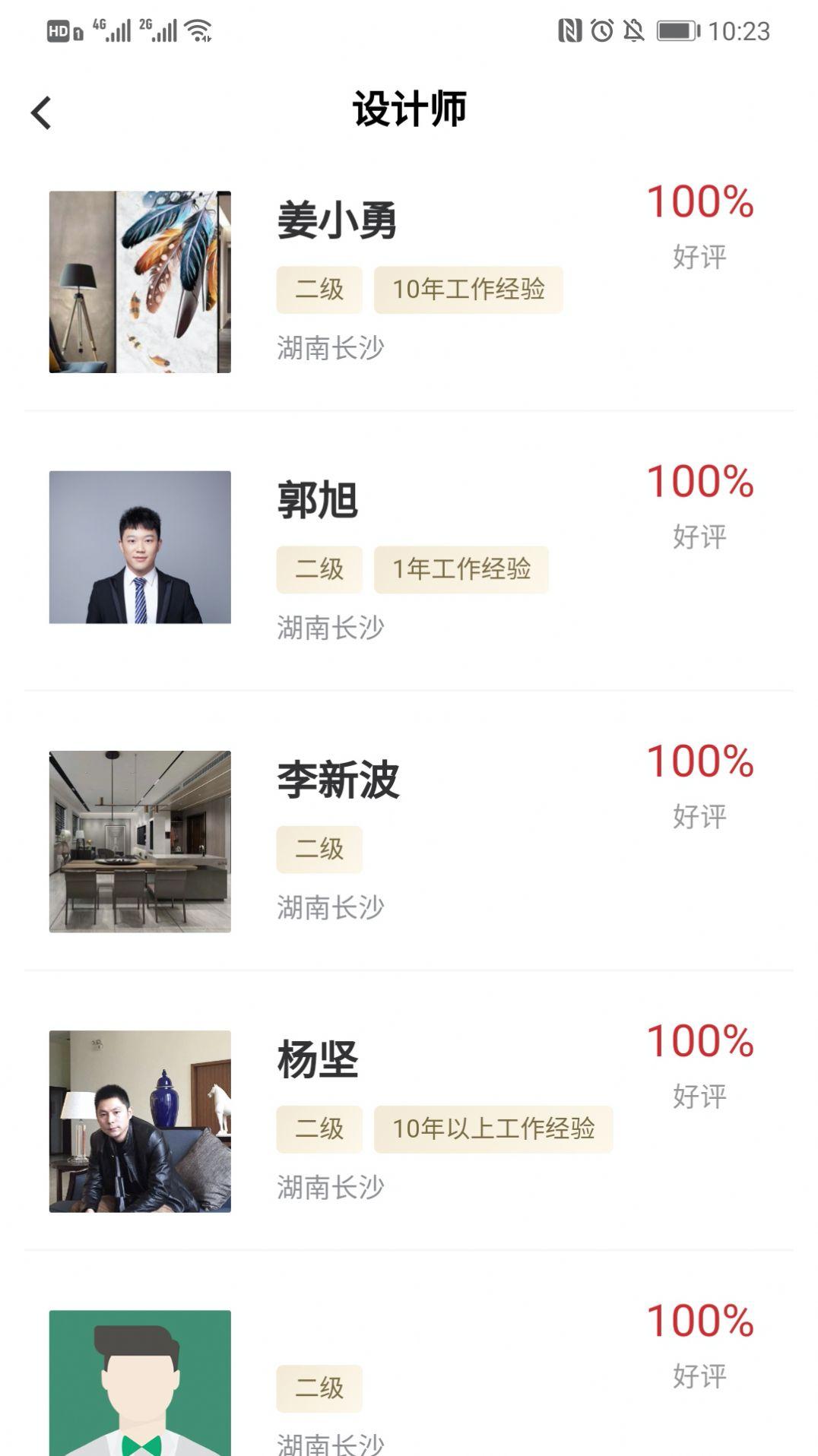Select designer 李新波 from the list

point(338,780)
